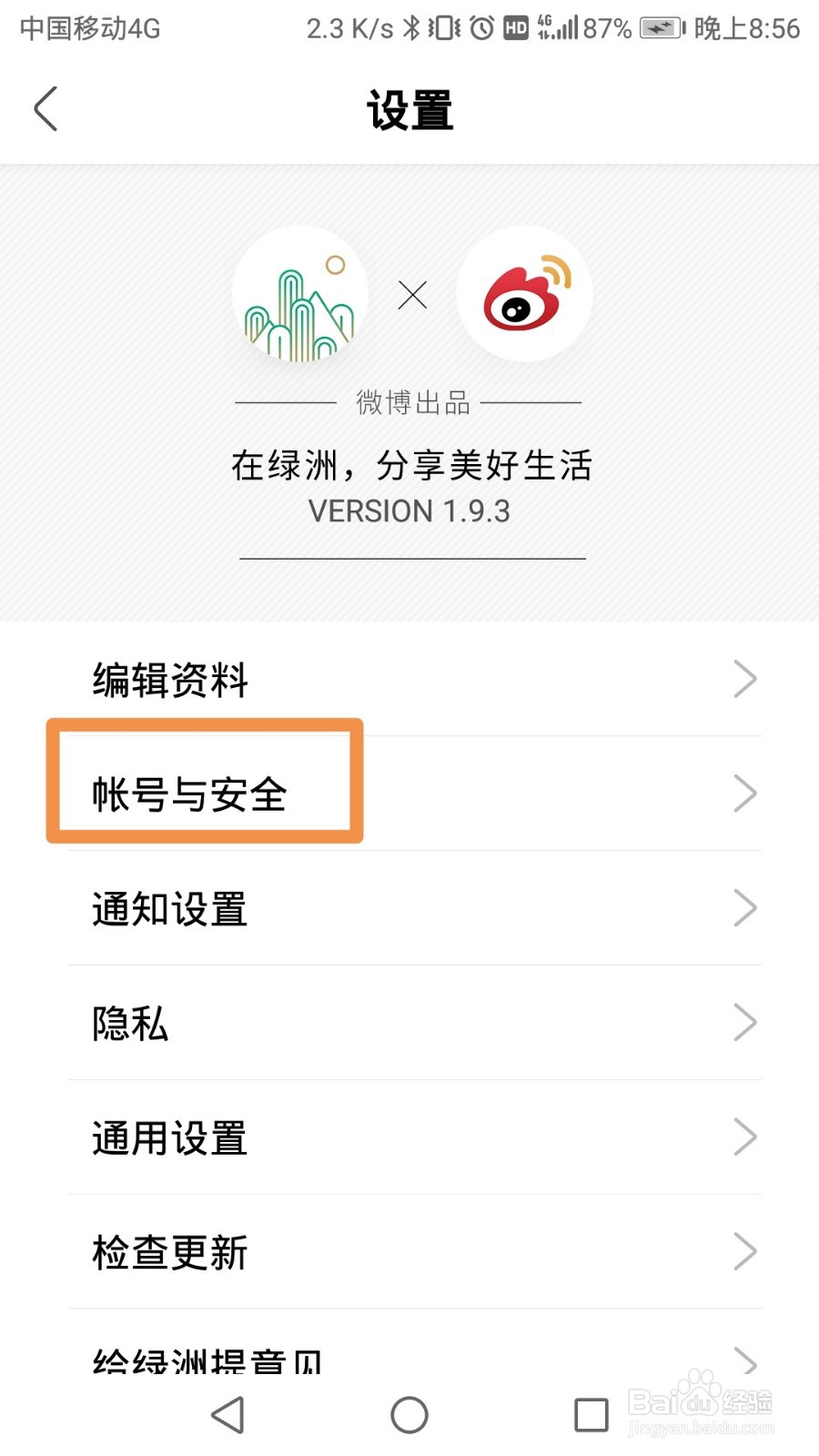
Task: Tap the Bluetooth icon in the status bar
Action: tap(411, 28)
